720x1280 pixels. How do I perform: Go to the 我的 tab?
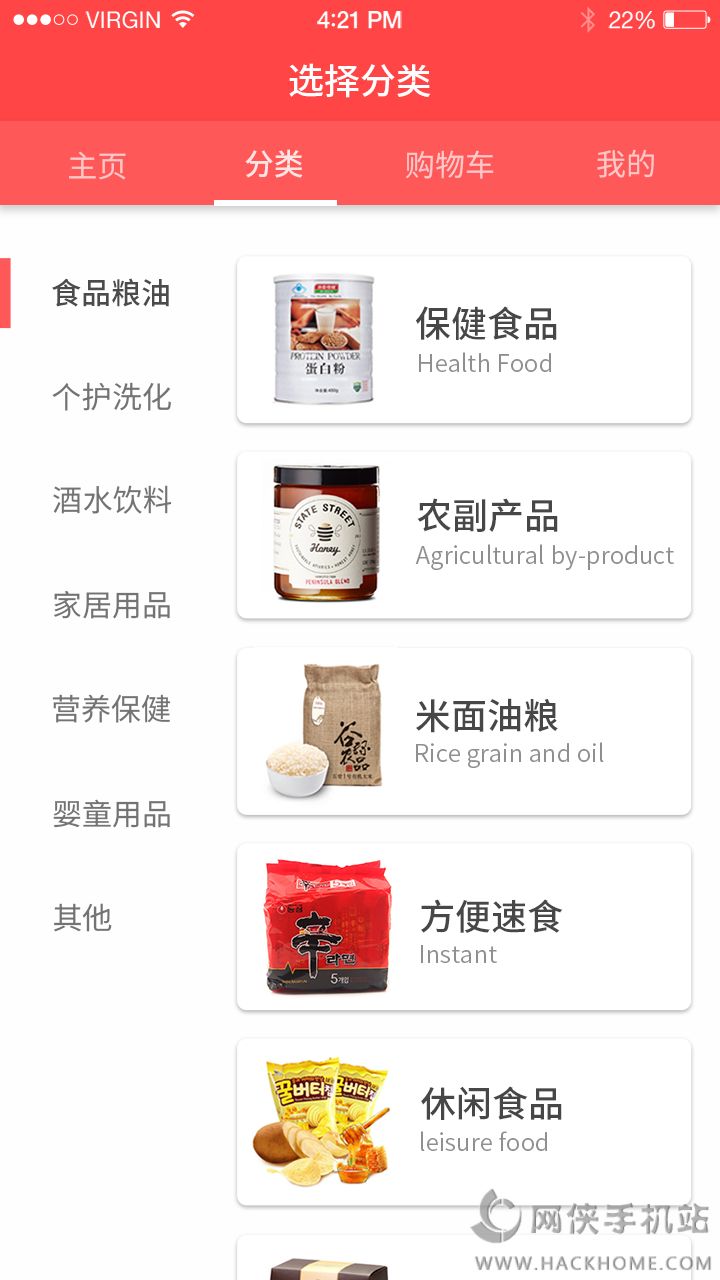click(x=625, y=165)
